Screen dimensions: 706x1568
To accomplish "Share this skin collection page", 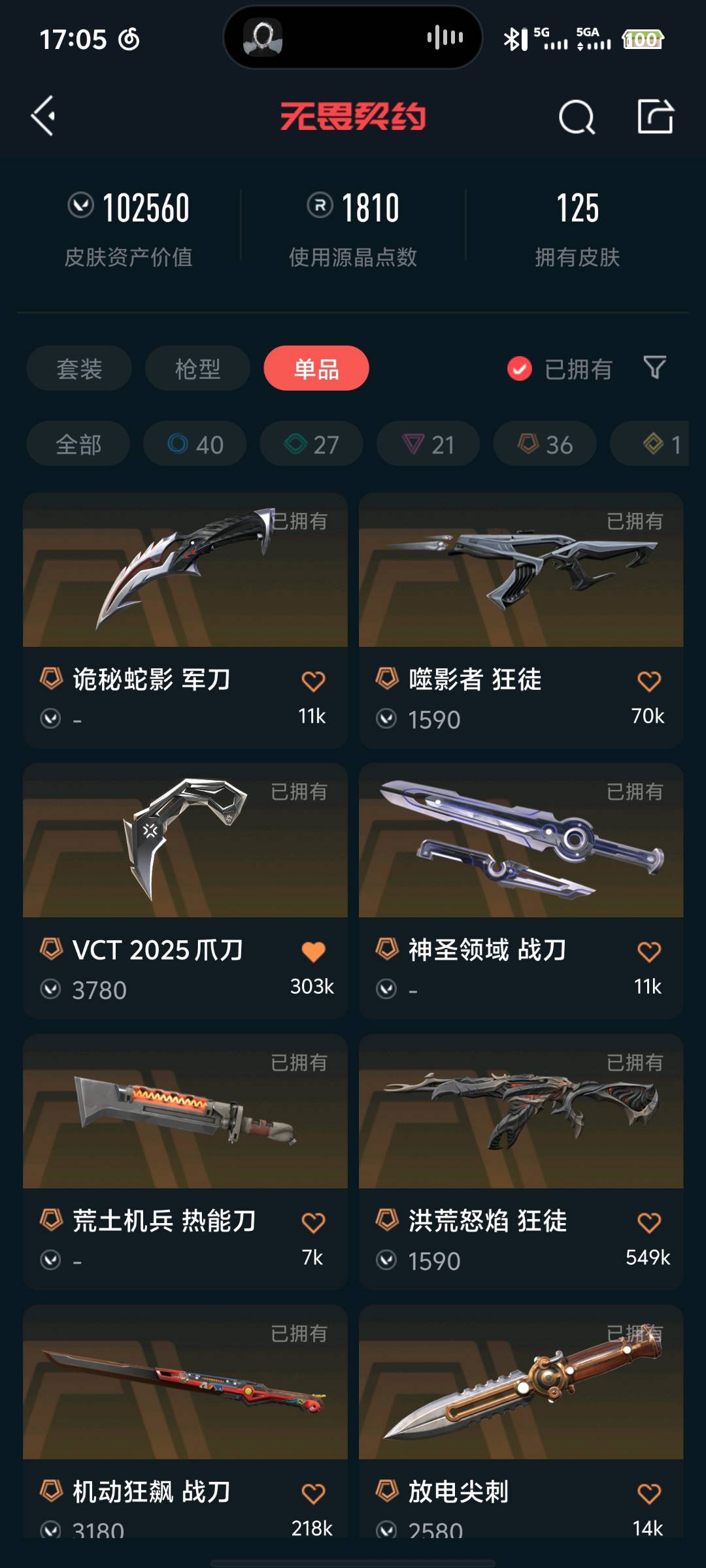I will pyautogui.click(x=655, y=117).
